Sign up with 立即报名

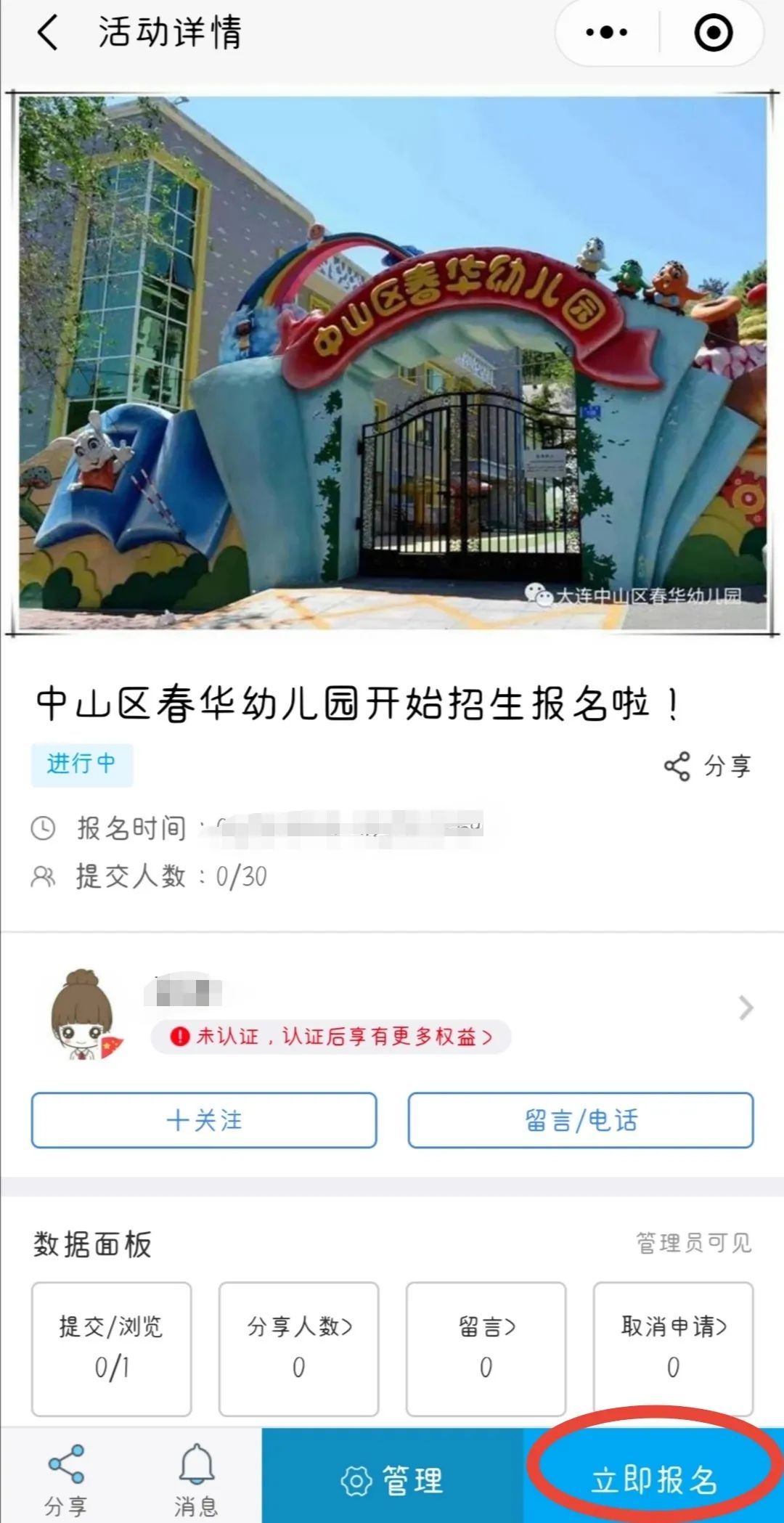click(x=653, y=1481)
